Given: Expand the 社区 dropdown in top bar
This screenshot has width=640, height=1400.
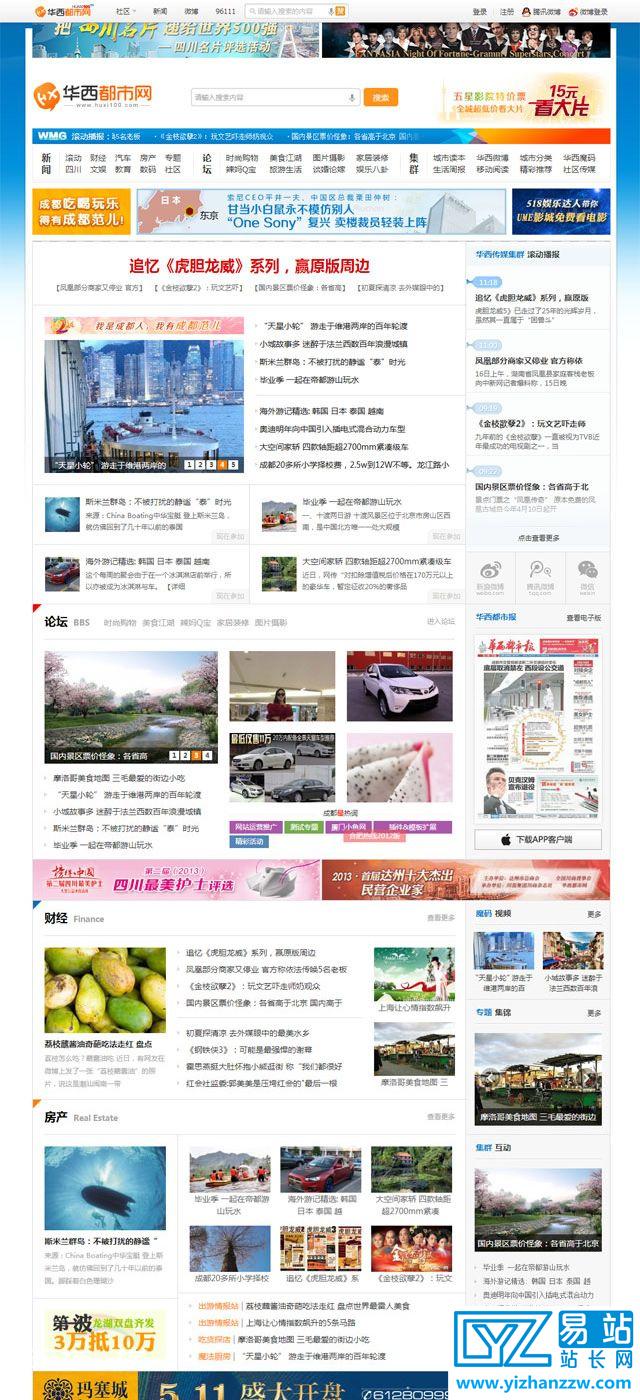Looking at the screenshot, I should click(126, 11).
